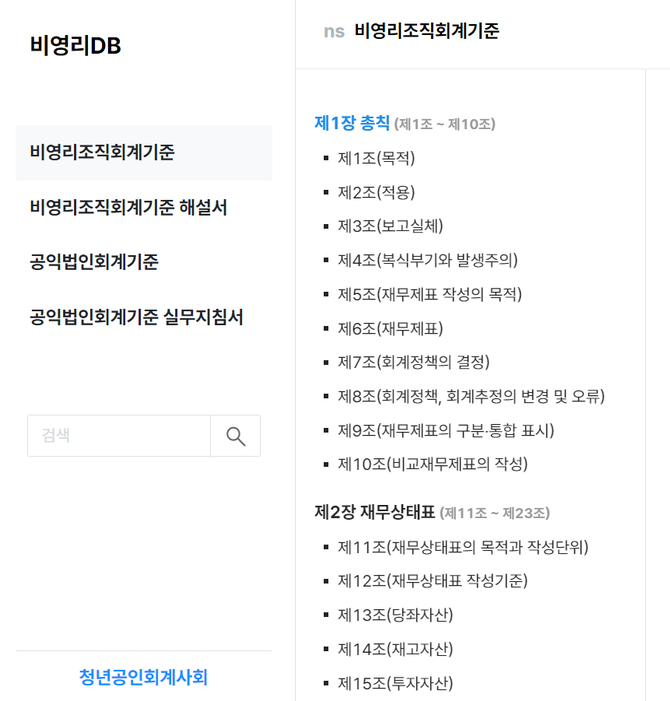Read 제5조(재무제표 작성의 목적)

[430, 294]
